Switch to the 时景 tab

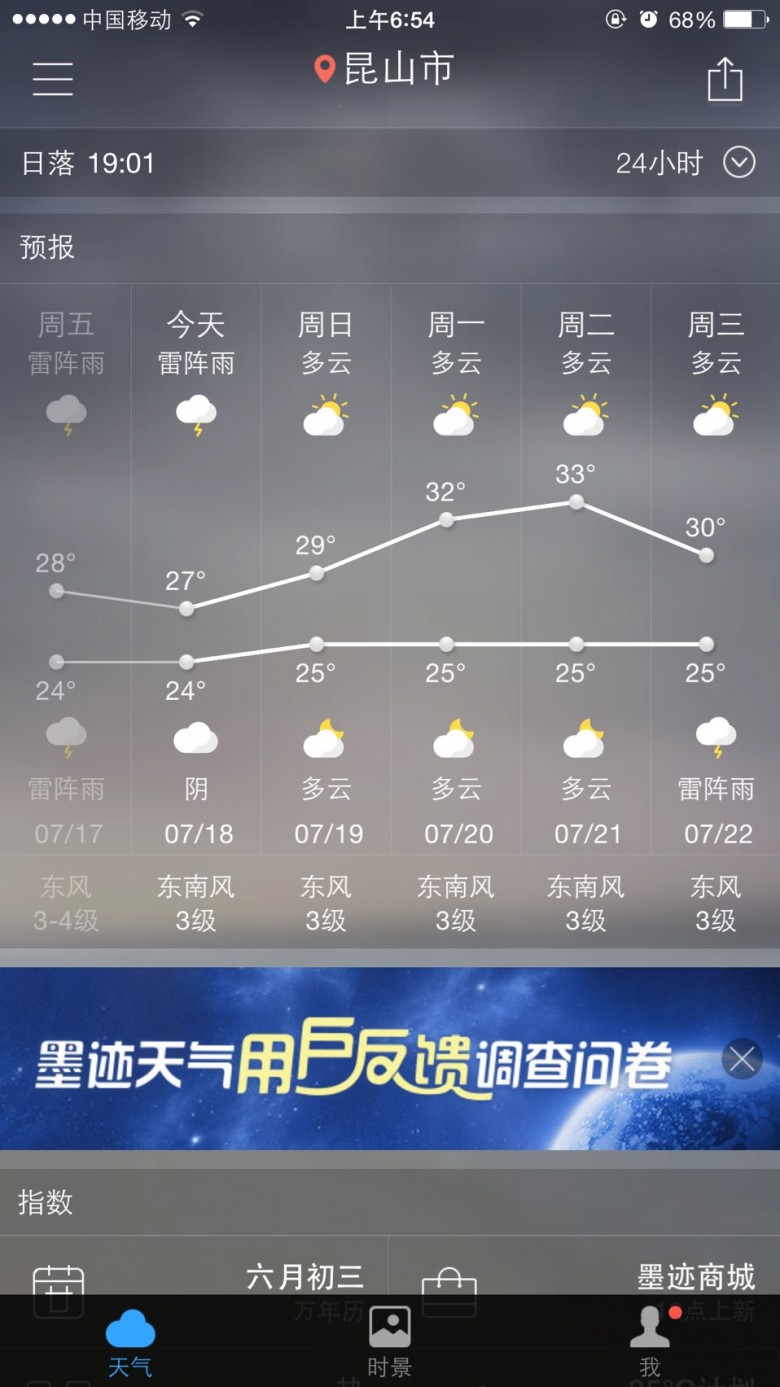click(x=390, y=1342)
